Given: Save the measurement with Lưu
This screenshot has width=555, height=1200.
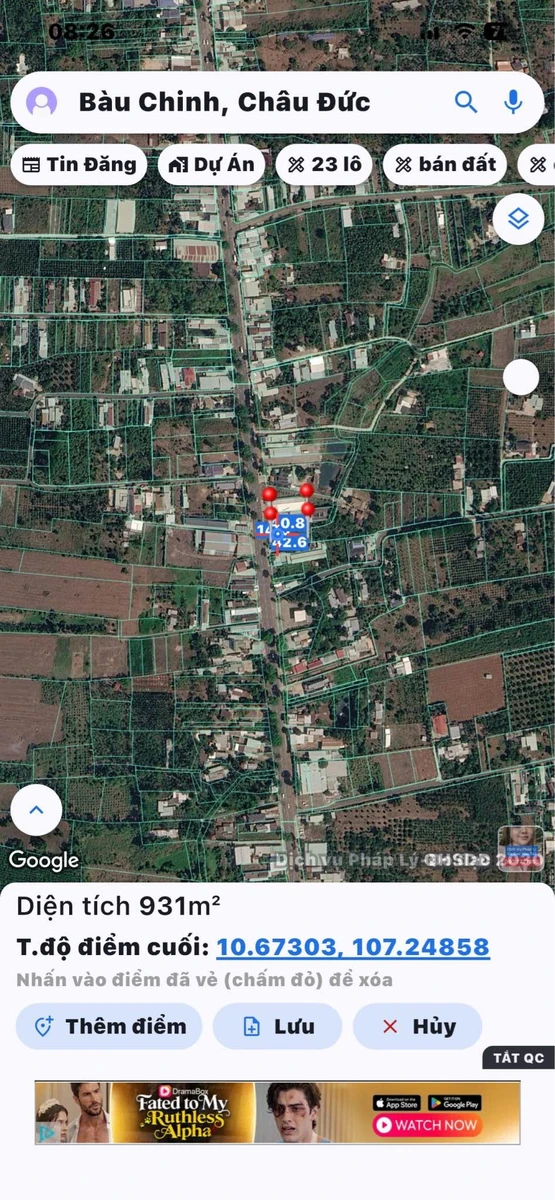Looking at the screenshot, I should tap(278, 1026).
